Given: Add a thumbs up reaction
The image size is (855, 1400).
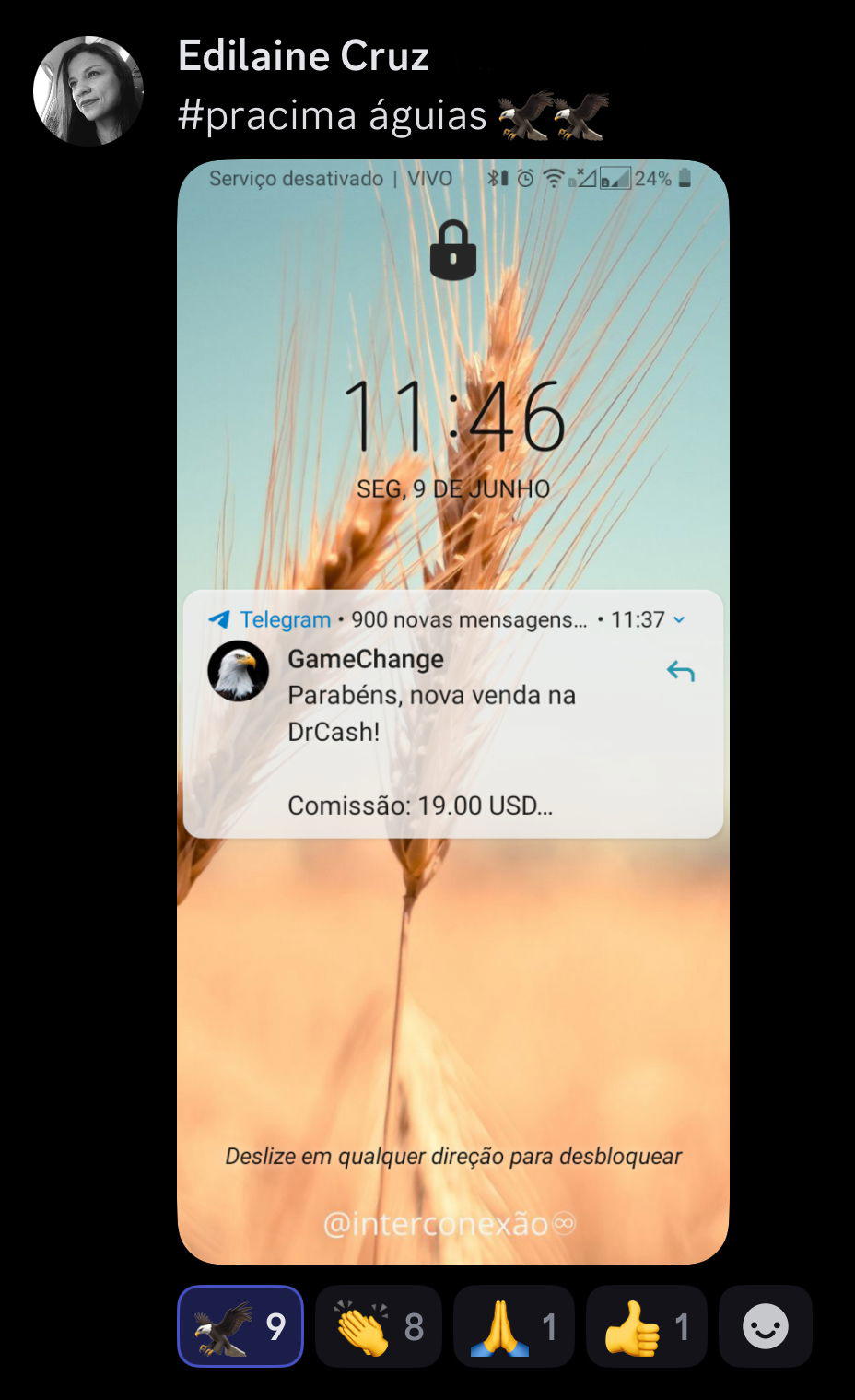Looking at the screenshot, I should click(x=646, y=1326).
